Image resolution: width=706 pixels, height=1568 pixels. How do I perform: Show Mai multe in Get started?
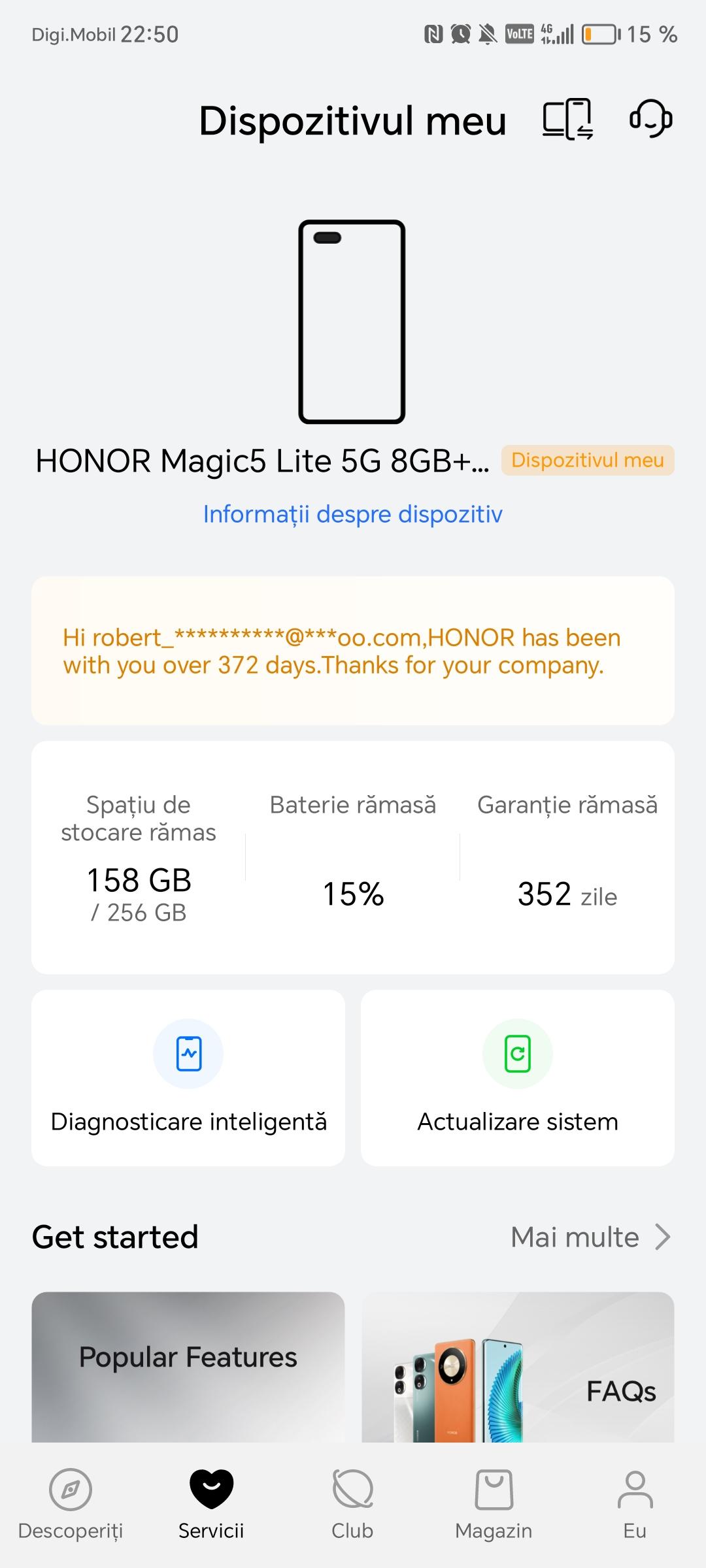[x=590, y=1237]
